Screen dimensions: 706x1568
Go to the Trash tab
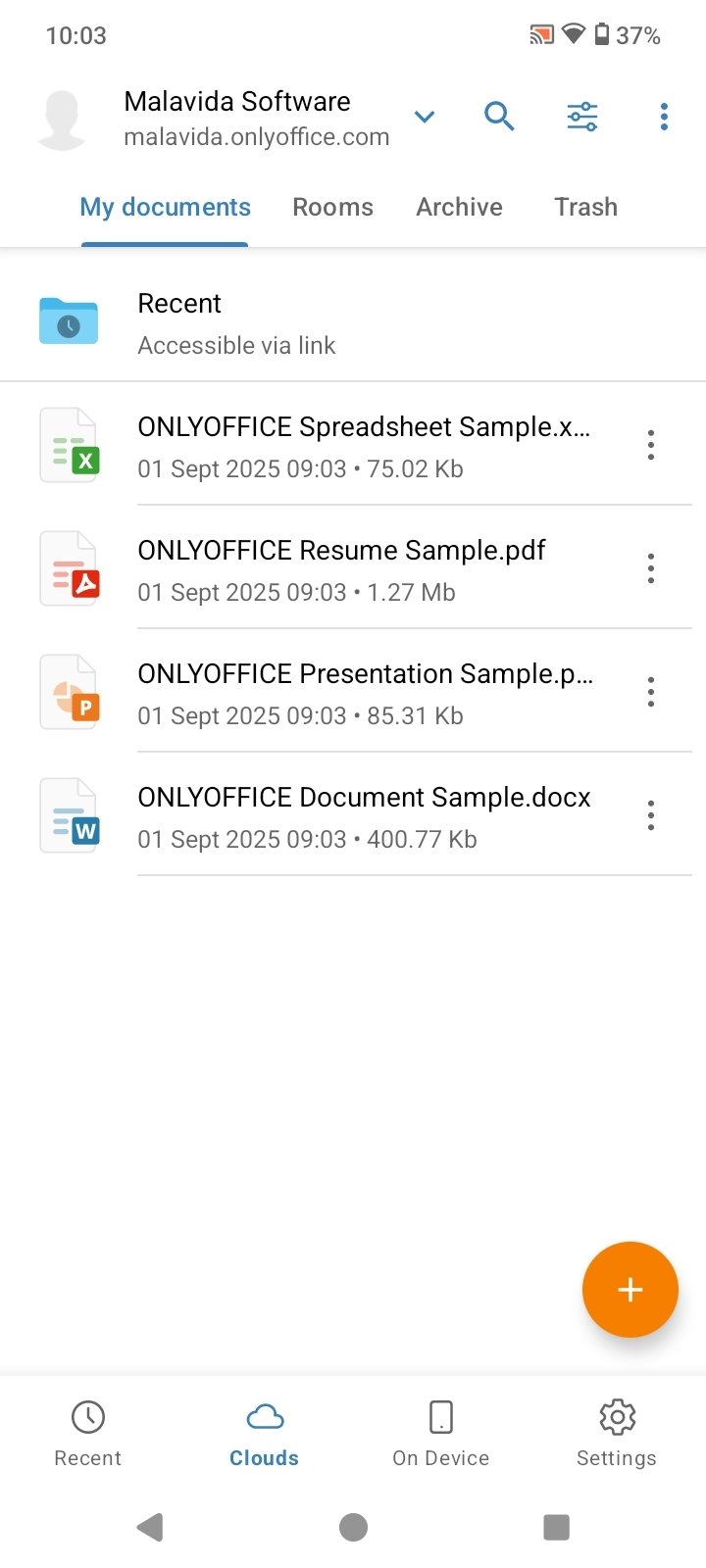coord(585,207)
